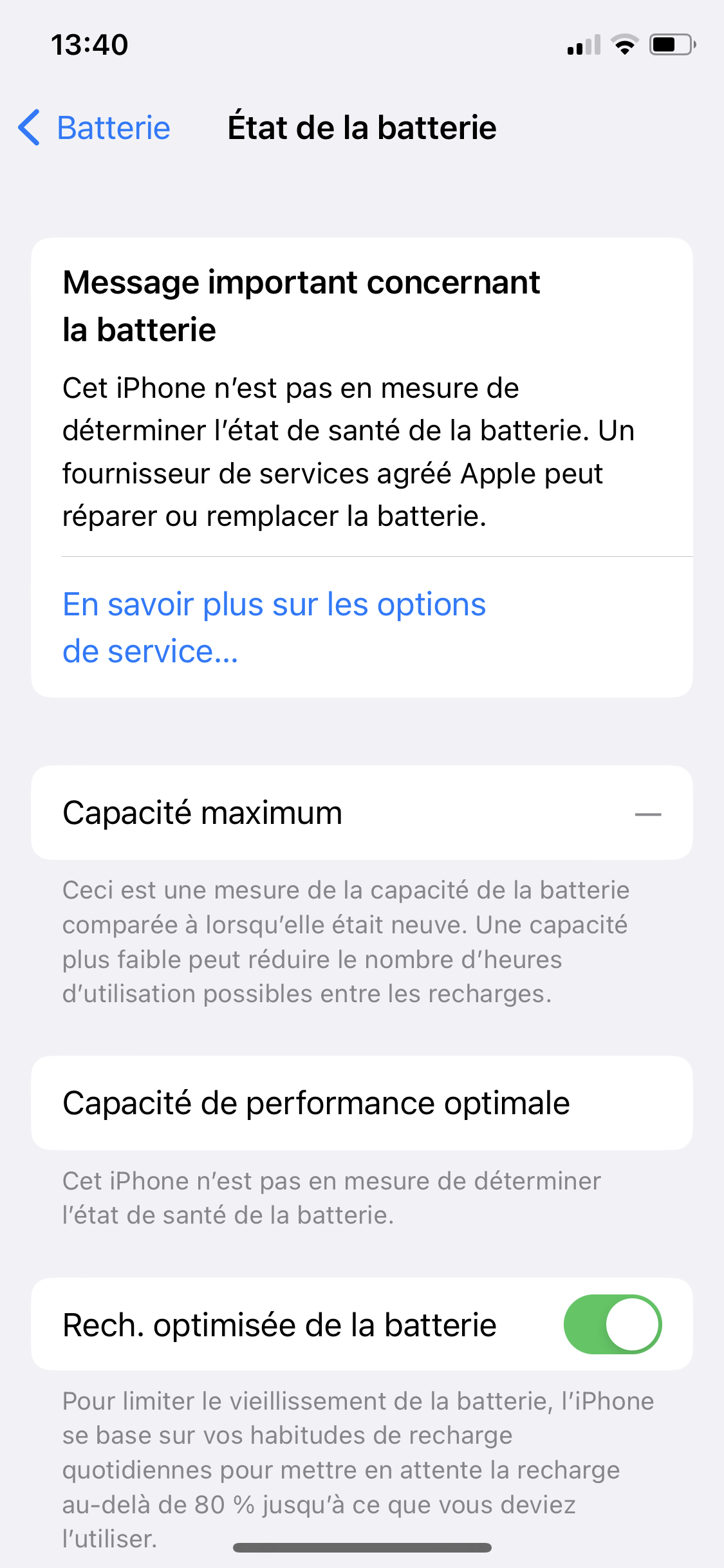The width and height of the screenshot is (724, 1568).
Task: Go back to Batterie settings
Action: (95, 127)
